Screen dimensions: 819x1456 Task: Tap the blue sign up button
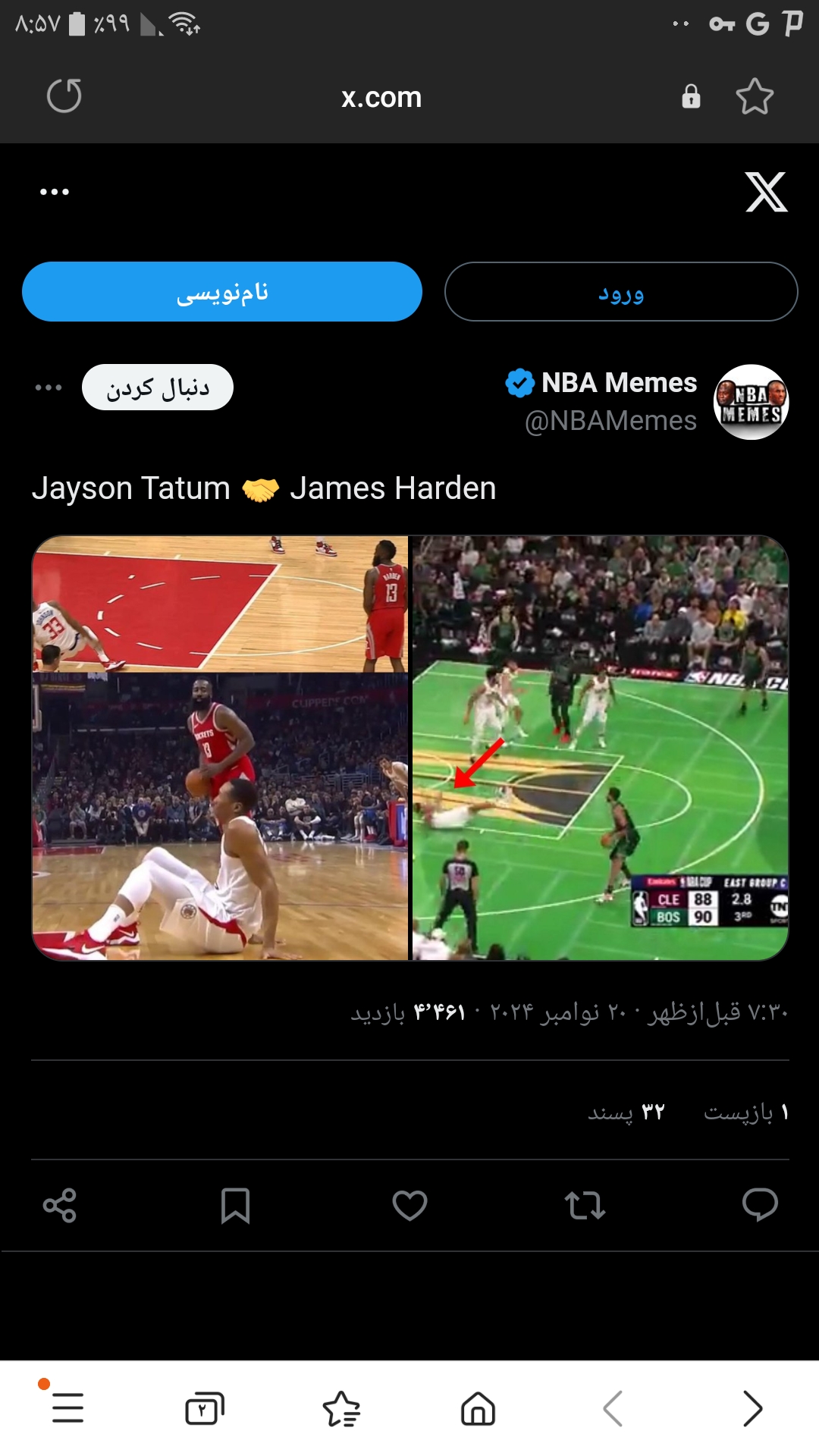click(x=222, y=292)
